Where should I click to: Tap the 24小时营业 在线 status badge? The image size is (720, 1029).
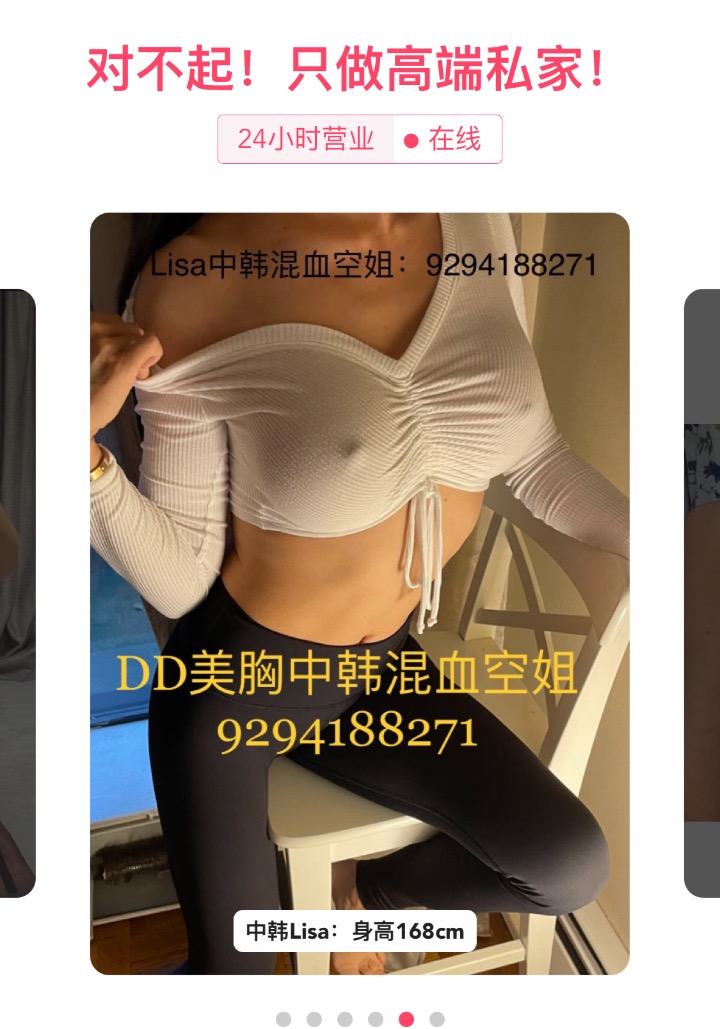[360, 139]
